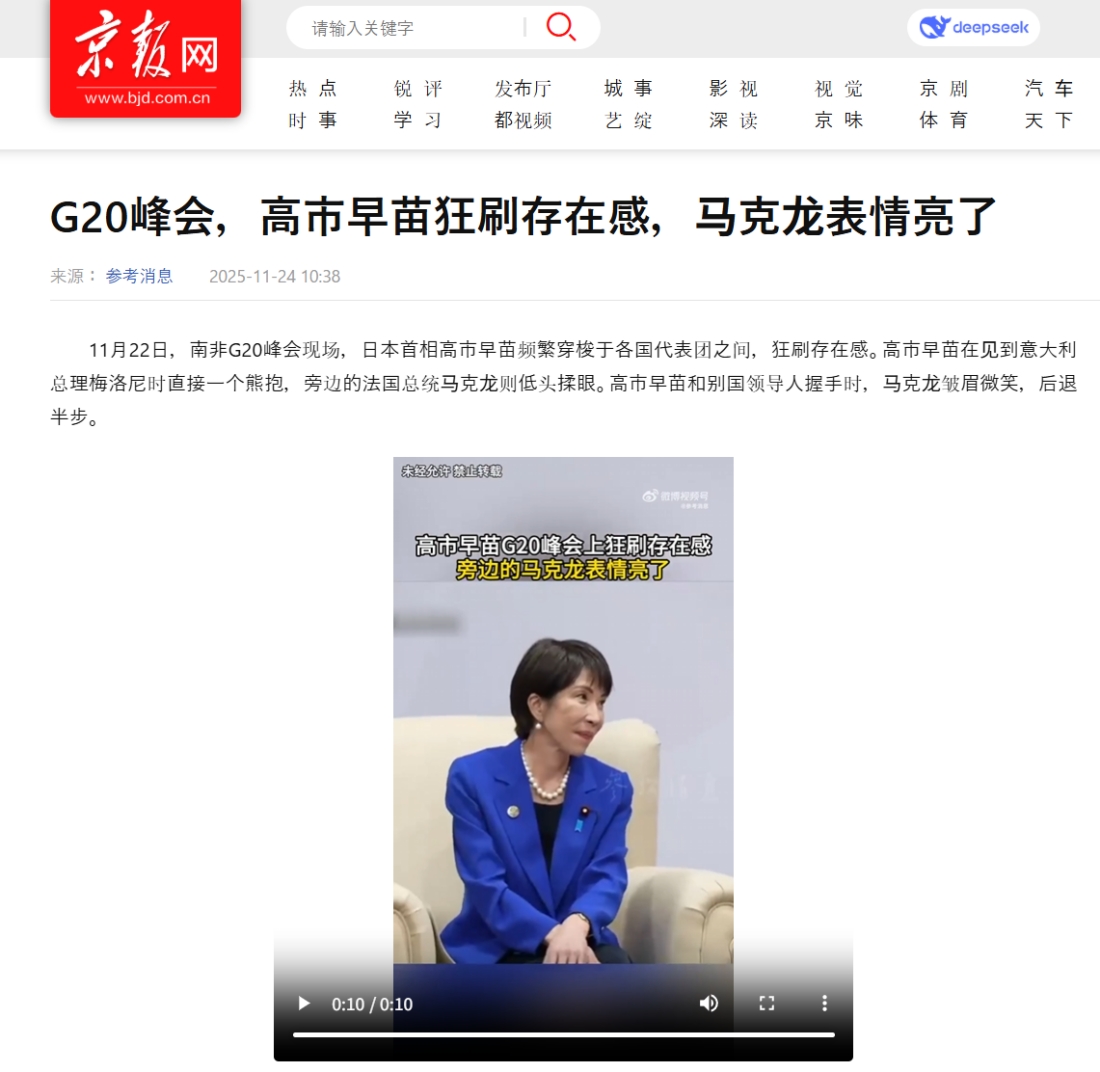Tap the keyword search input field
The width and height of the screenshot is (1100, 1072).
click(x=410, y=28)
